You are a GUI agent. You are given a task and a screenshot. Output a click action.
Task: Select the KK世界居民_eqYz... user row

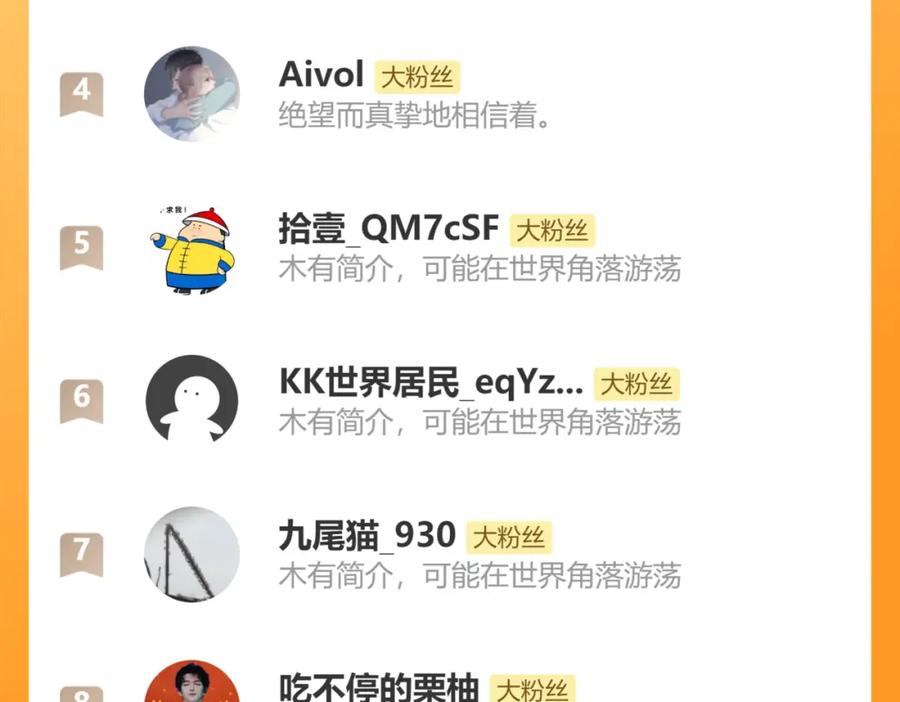tap(449, 401)
